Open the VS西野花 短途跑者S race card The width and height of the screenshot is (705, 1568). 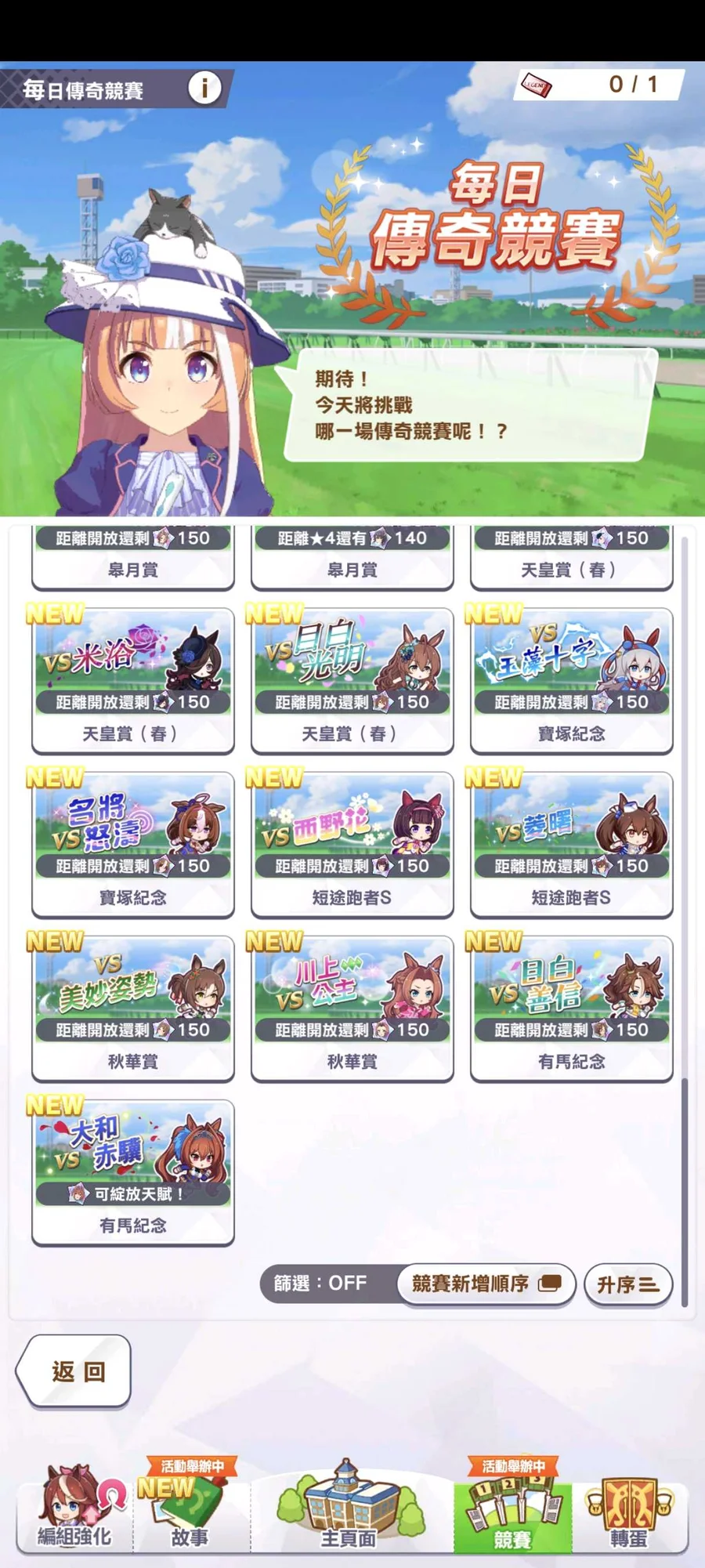[352, 844]
